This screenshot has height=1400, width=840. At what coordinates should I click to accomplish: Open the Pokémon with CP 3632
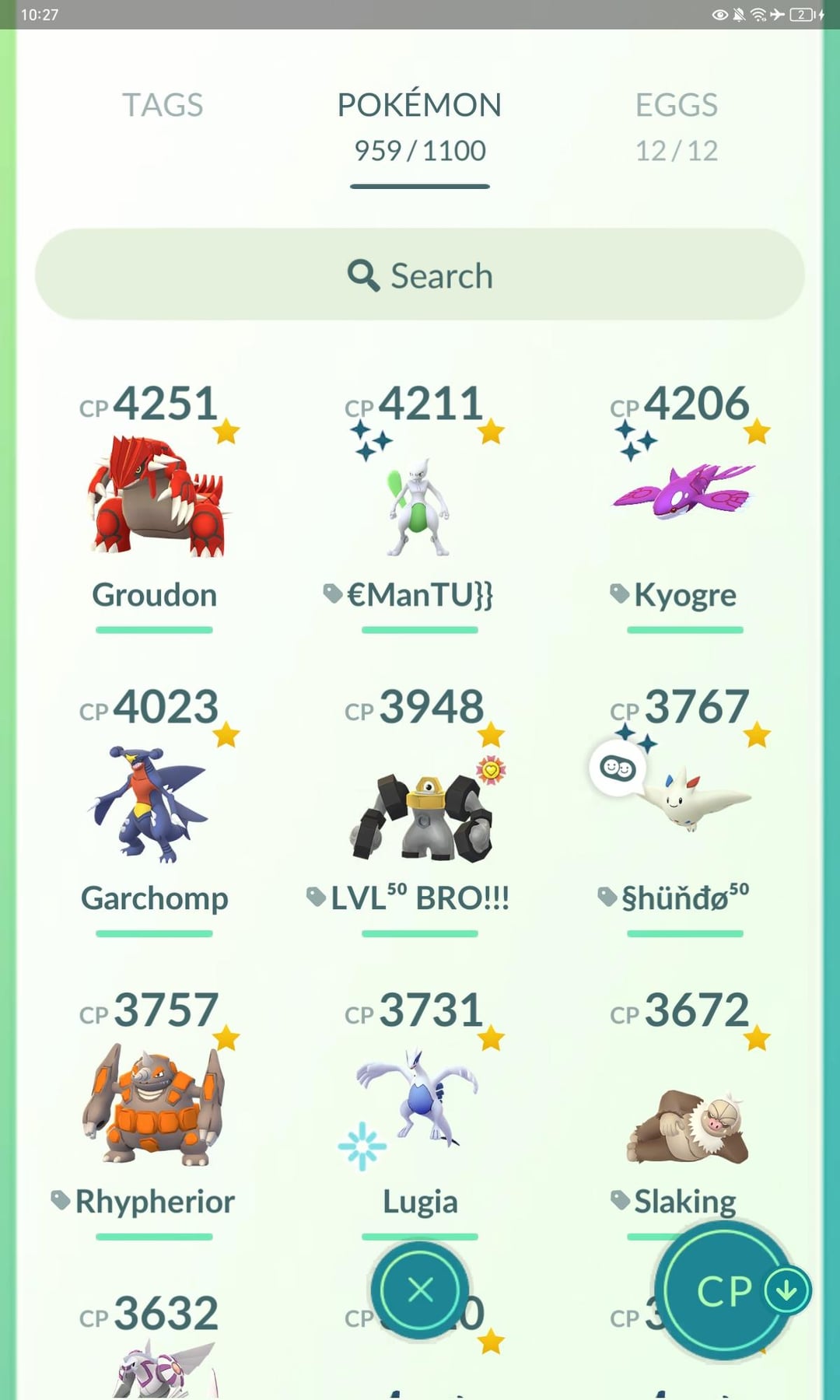click(155, 1353)
